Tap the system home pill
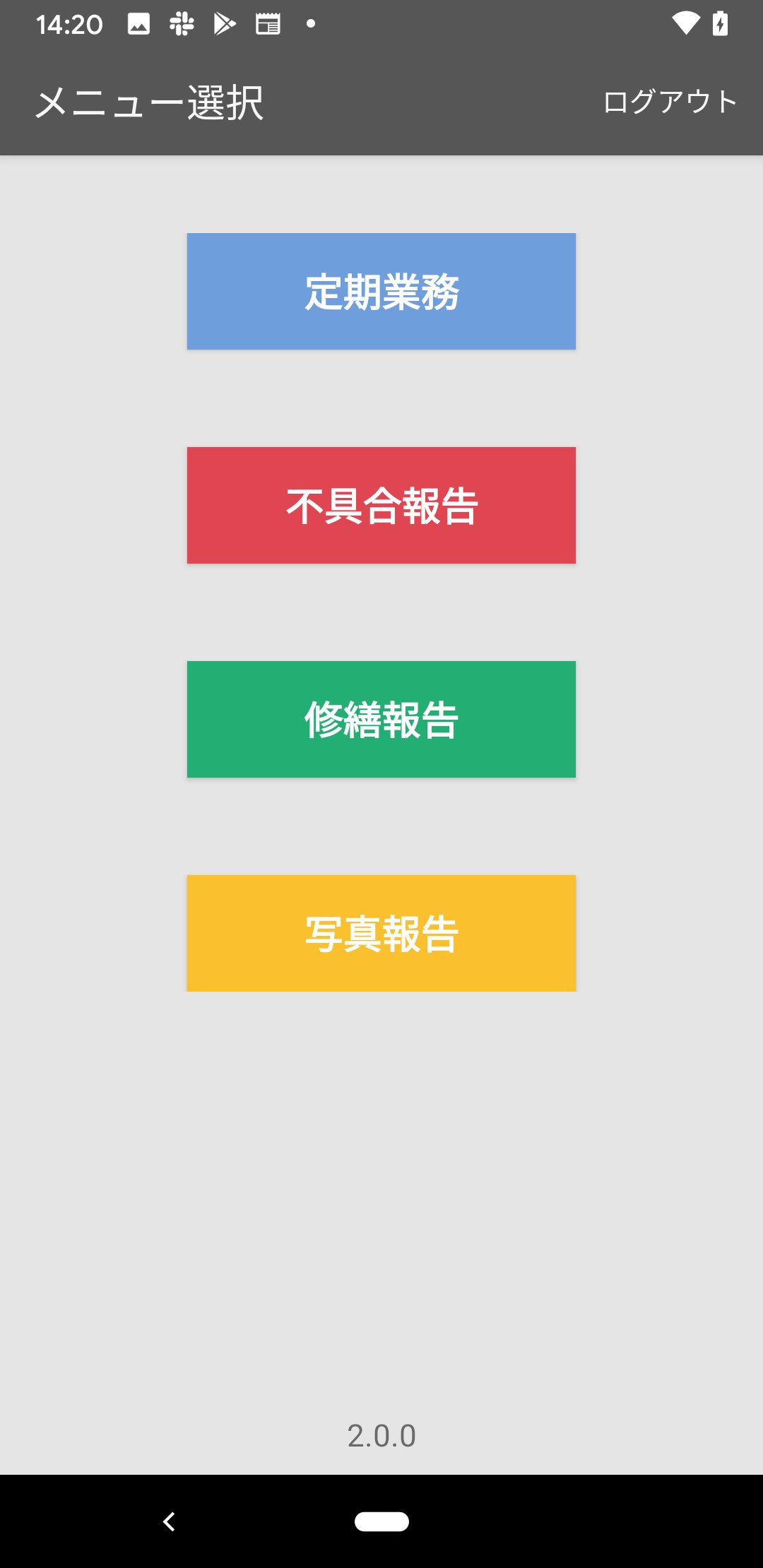Viewport: 763px width, 1568px height. coord(381,1521)
